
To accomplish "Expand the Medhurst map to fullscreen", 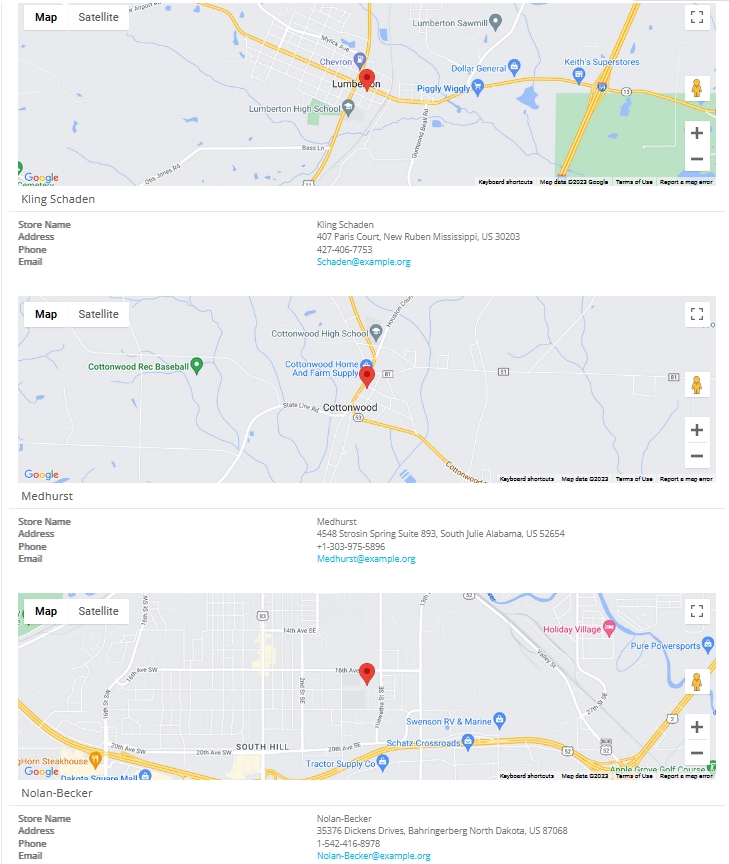I will 697,314.
